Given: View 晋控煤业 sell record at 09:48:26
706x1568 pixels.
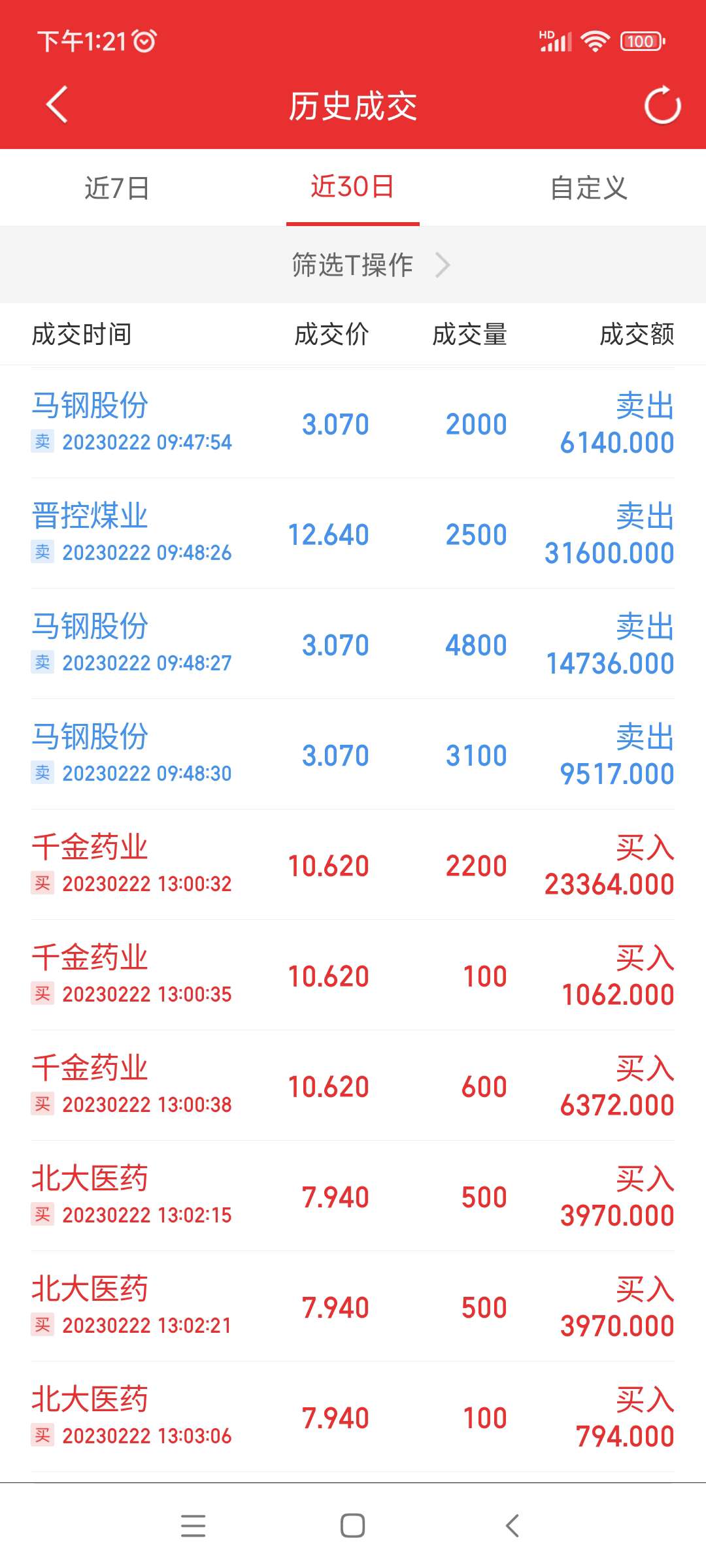Looking at the screenshot, I should [353, 533].
